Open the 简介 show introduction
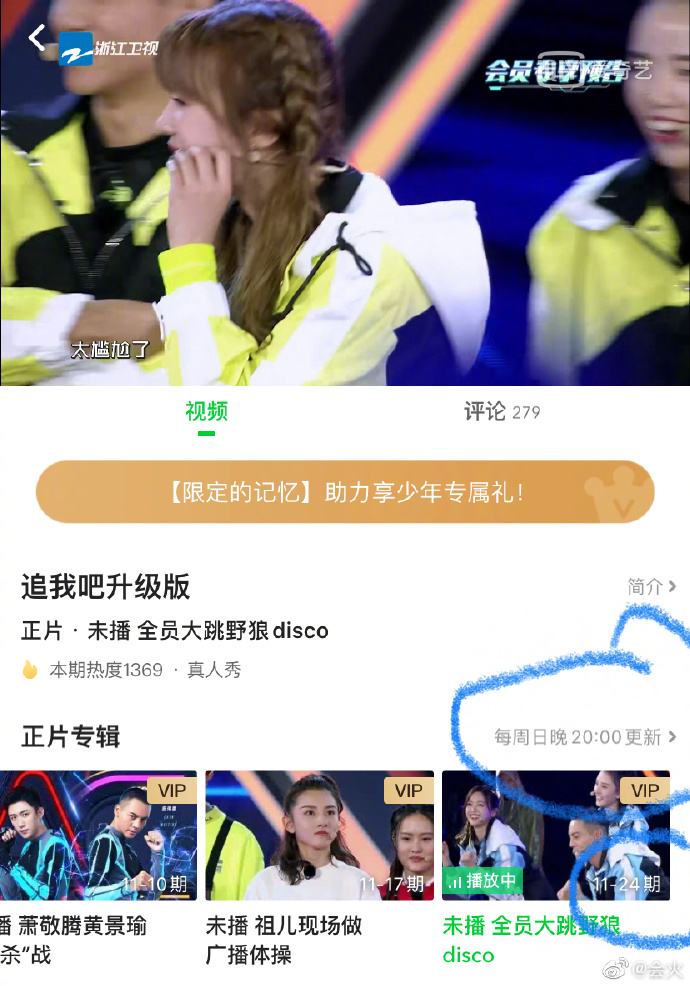This screenshot has width=690, height=986. click(652, 587)
